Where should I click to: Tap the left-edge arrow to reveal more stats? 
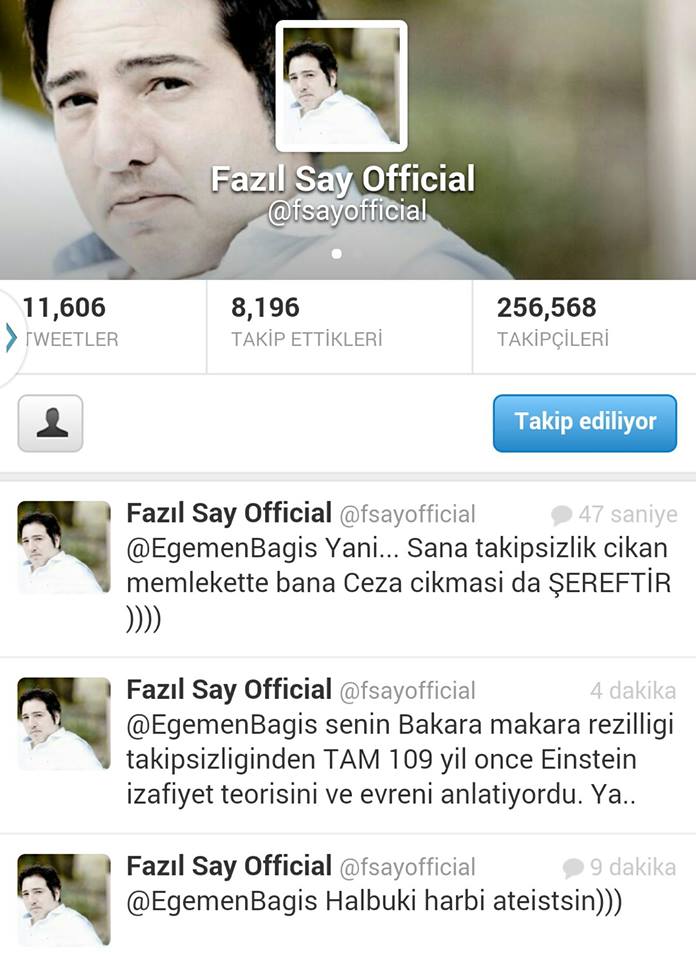point(11,338)
